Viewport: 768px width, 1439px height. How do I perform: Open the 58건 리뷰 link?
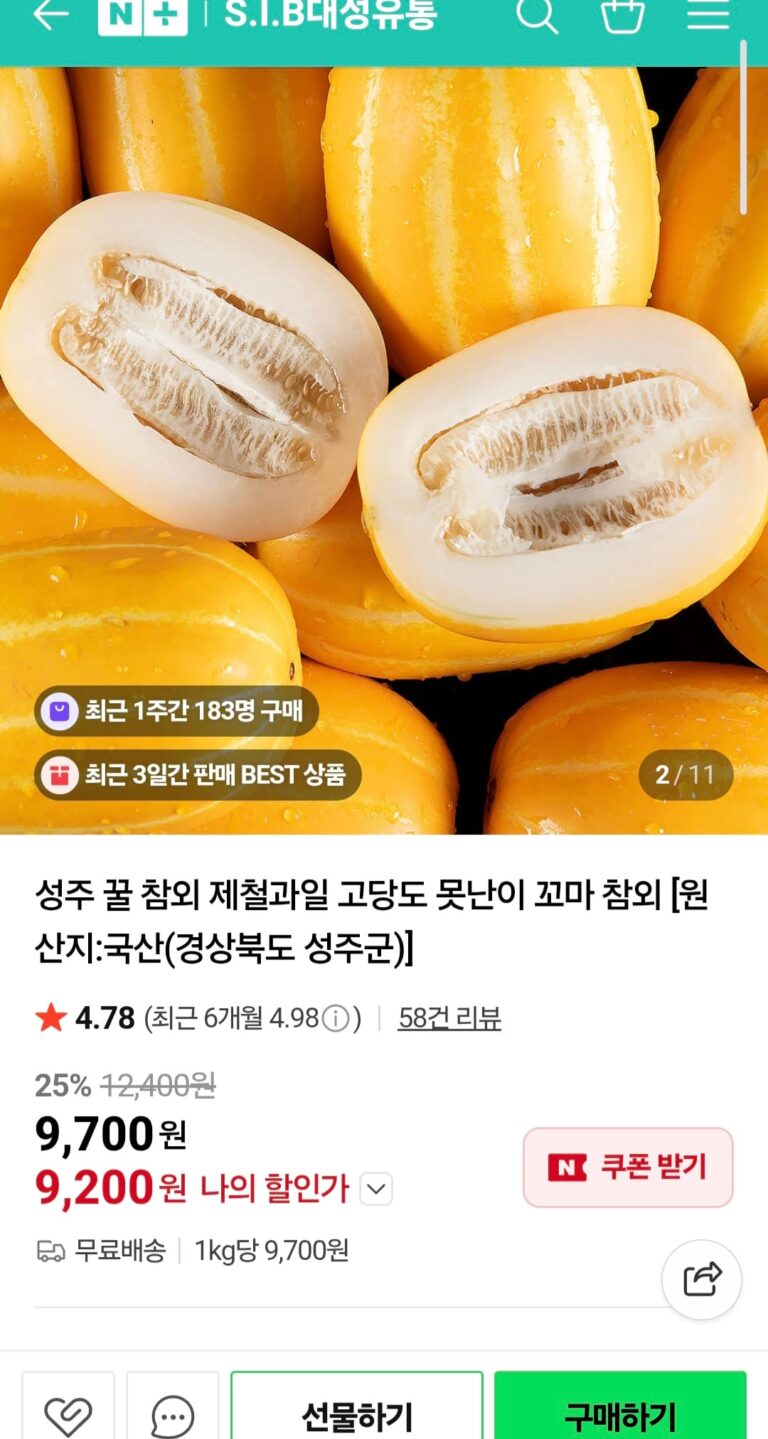(x=449, y=1018)
